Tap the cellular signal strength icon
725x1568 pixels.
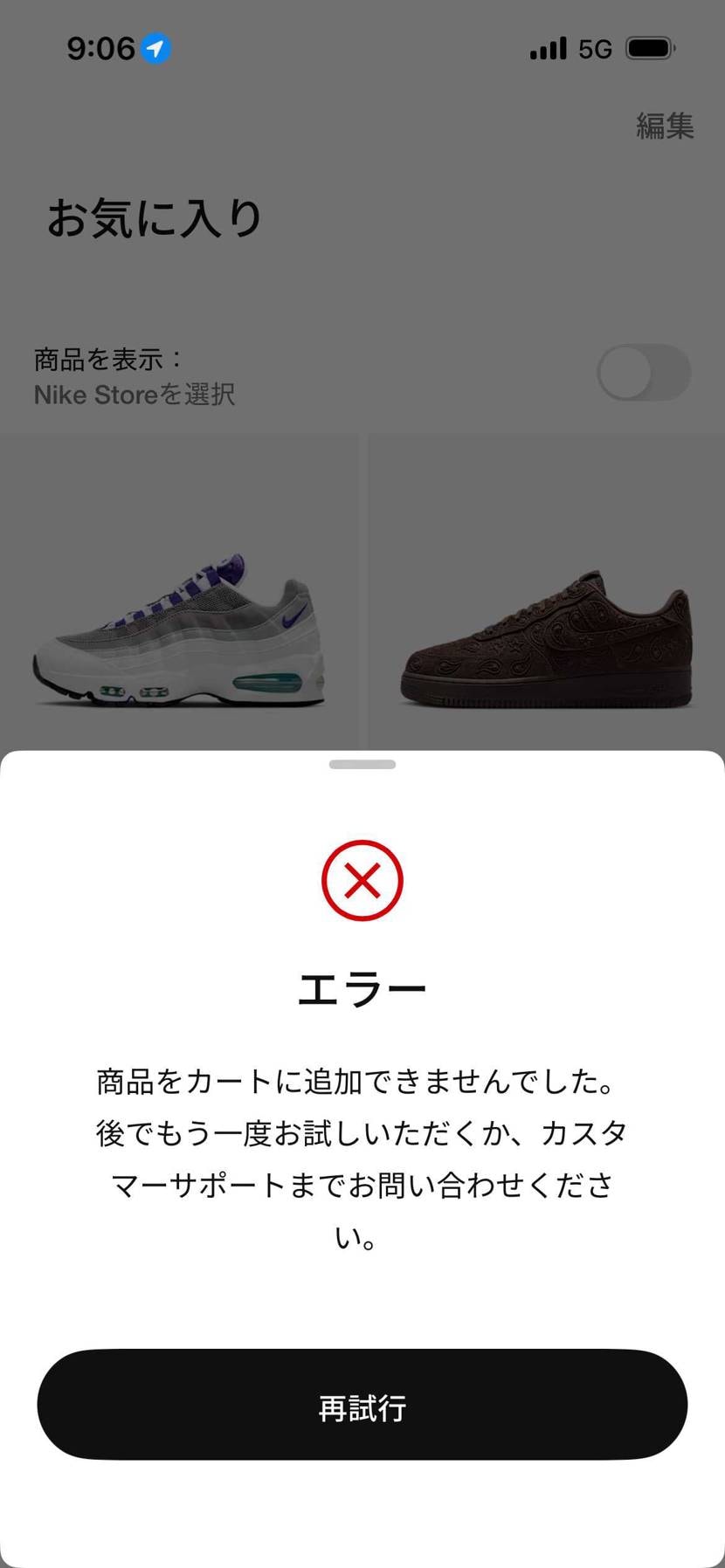[546, 48]
